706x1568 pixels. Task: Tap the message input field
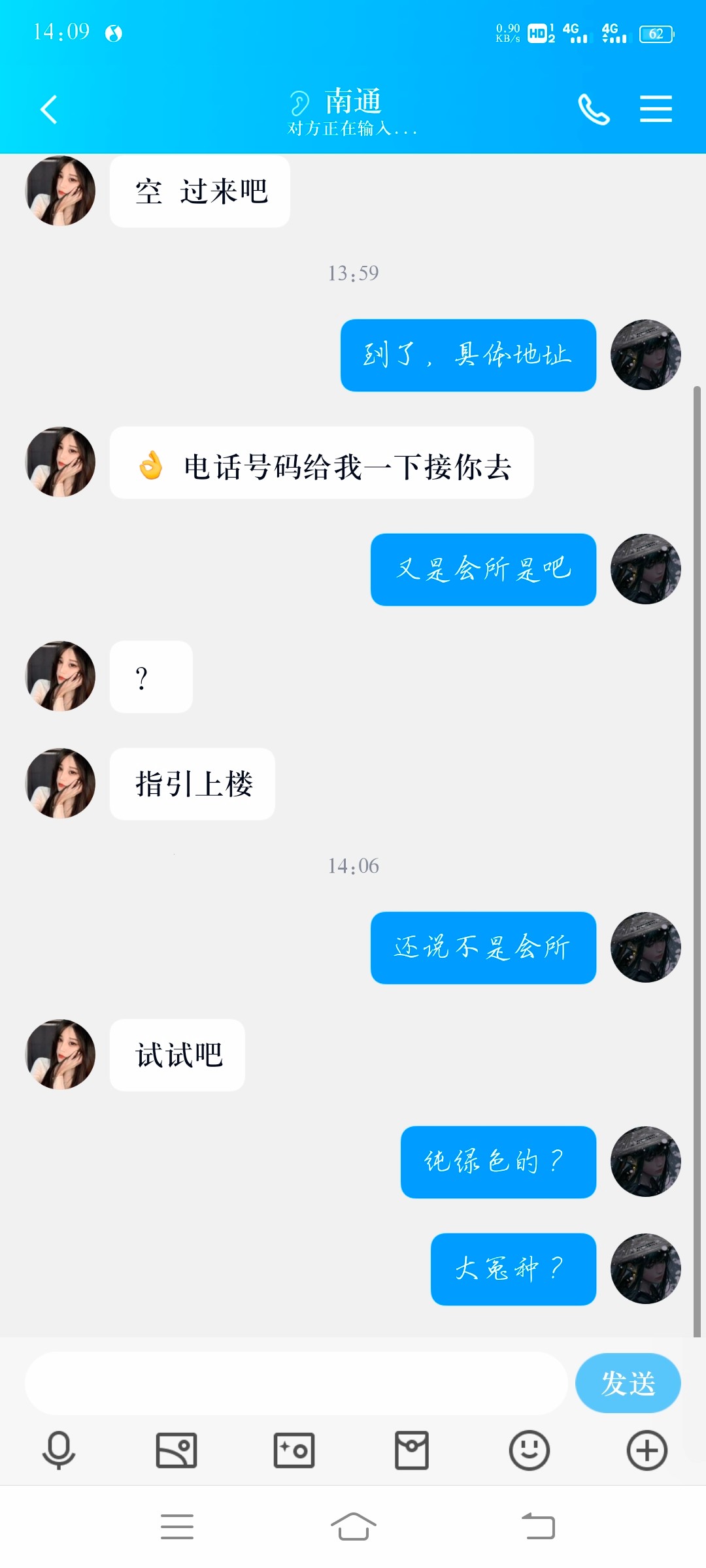point(294,1383)
